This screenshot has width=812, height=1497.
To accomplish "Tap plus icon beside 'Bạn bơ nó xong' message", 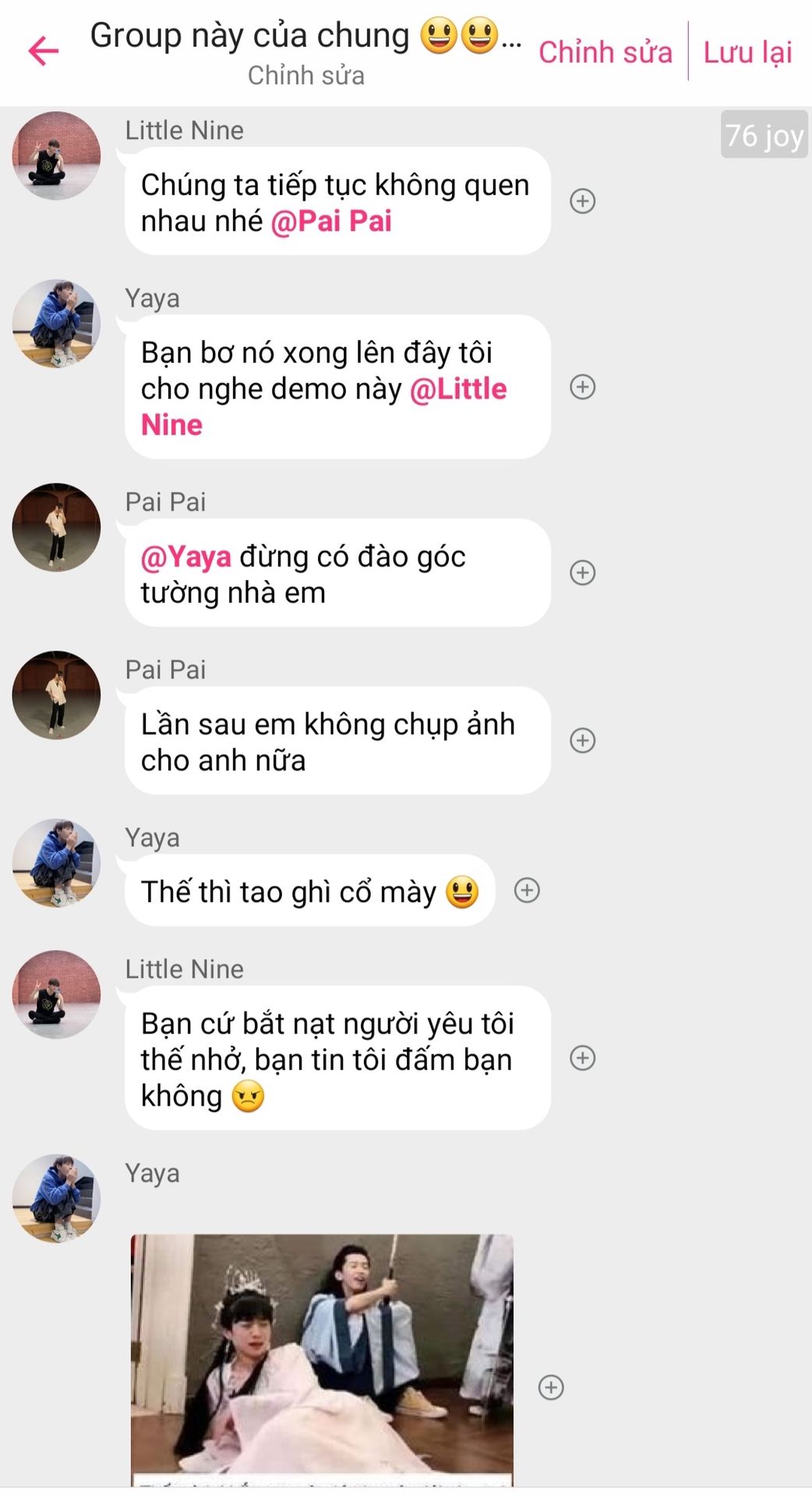I will click(x=583, y=387).
